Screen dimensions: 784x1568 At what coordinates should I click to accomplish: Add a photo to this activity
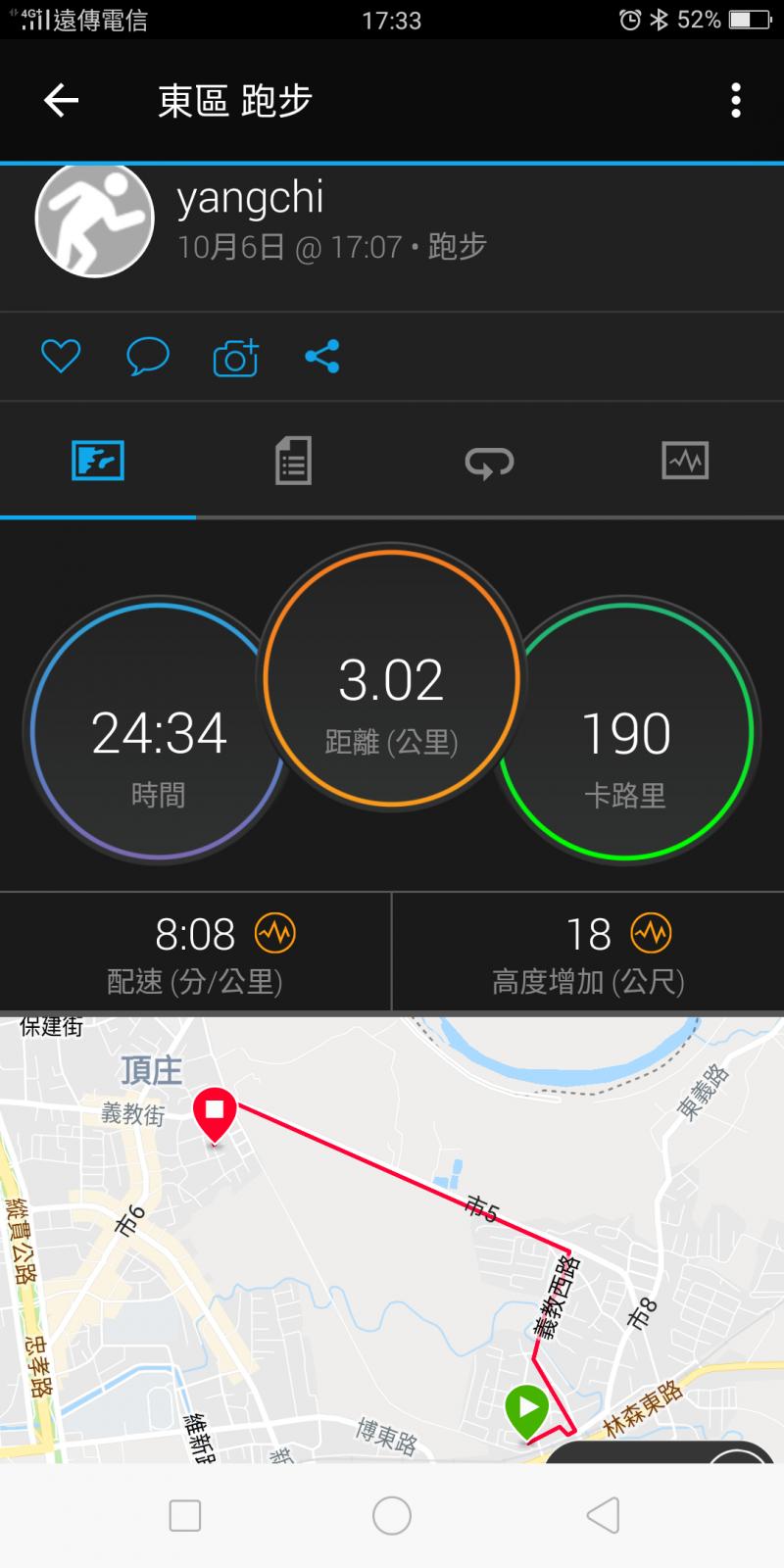[235, 358]
